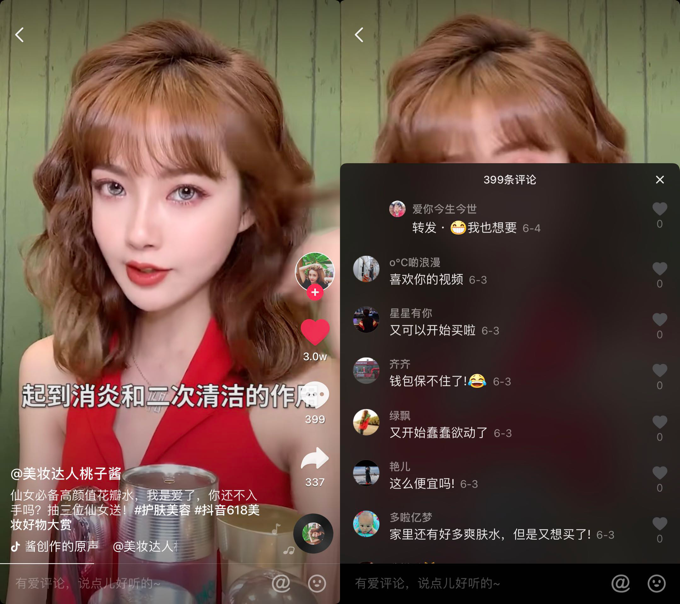Open o°C啲浪漫's profile avatar
Viewport: 680px width, 604px height.
(x=366, y=269)
